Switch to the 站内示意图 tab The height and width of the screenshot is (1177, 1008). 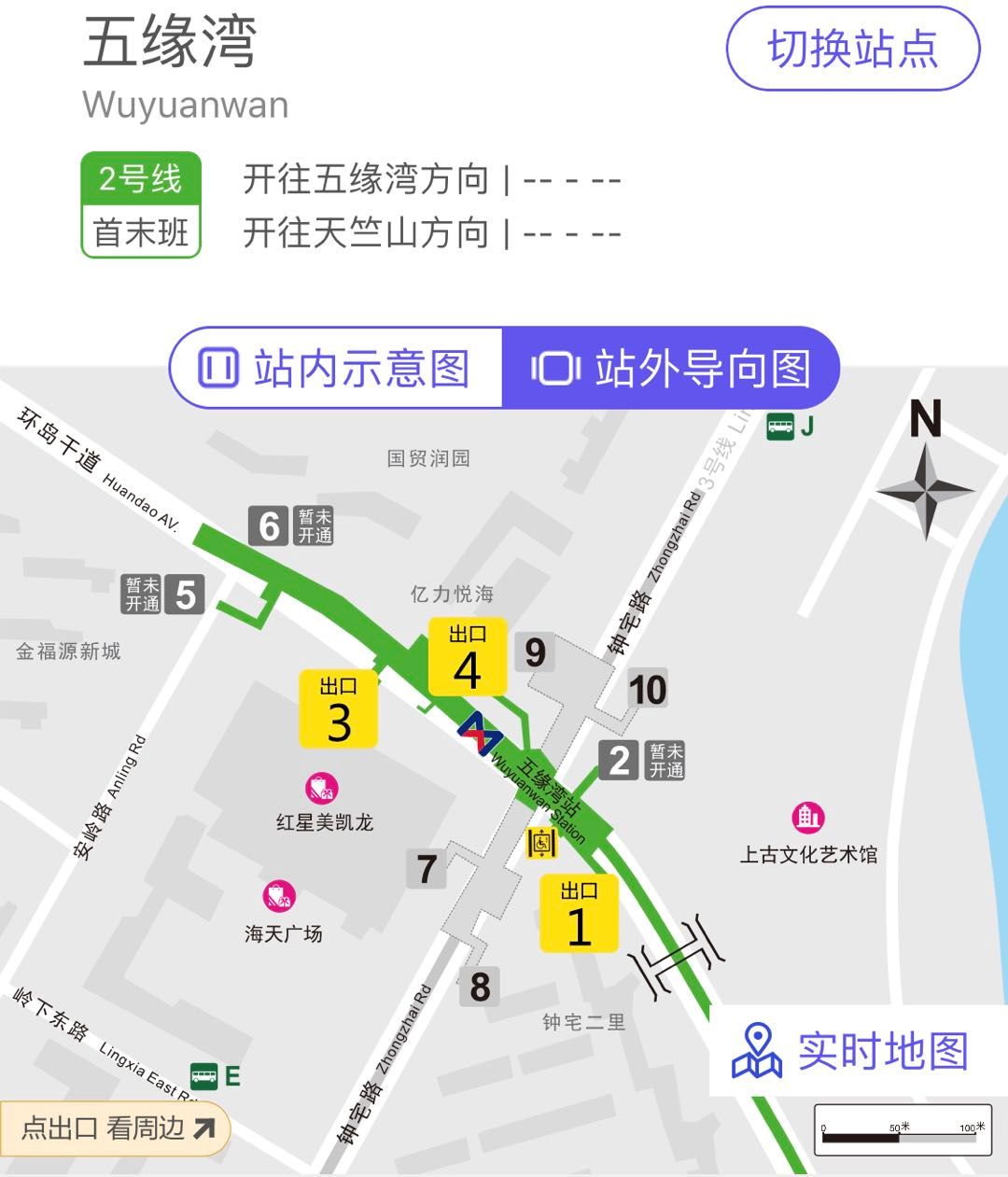click(336, 368)
